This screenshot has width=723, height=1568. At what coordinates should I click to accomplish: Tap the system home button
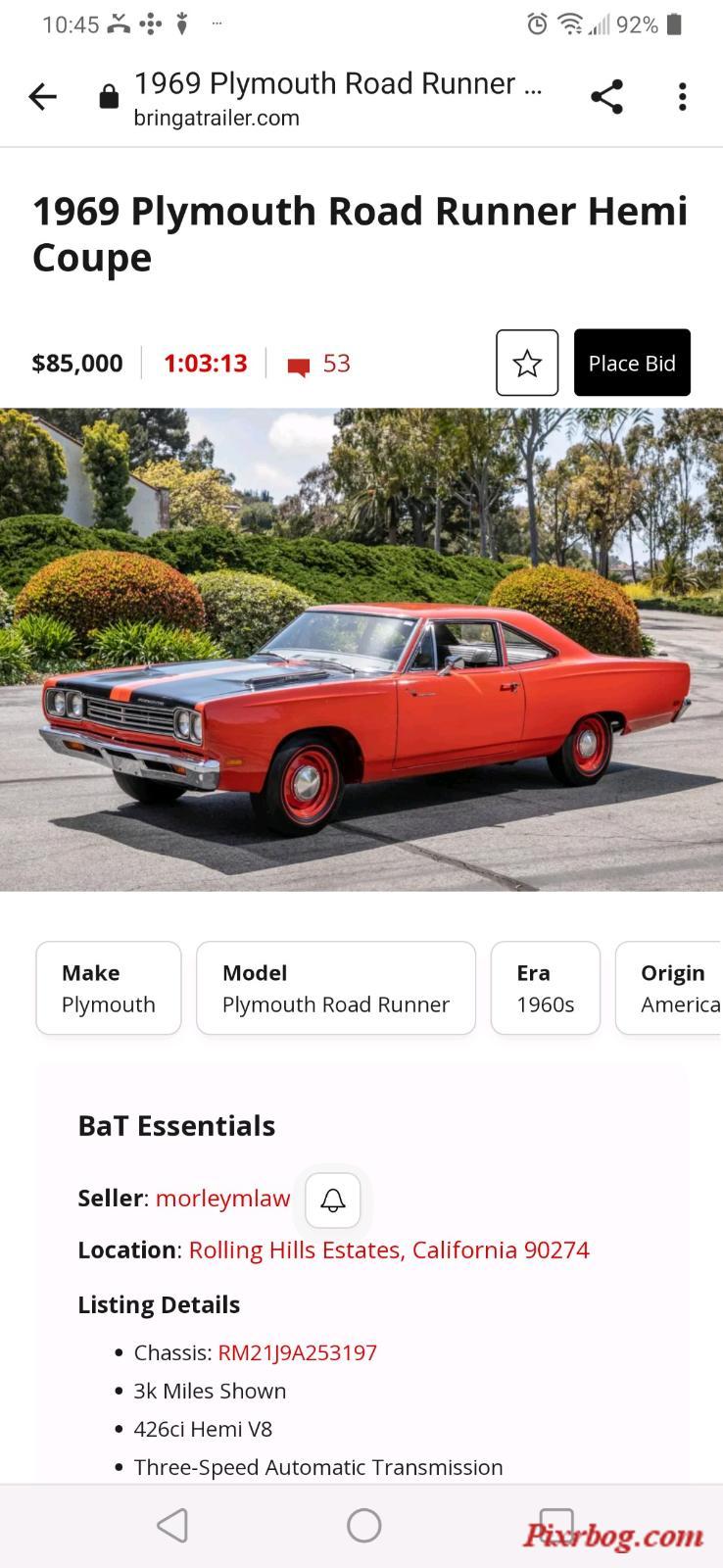tap(363, 1525)
